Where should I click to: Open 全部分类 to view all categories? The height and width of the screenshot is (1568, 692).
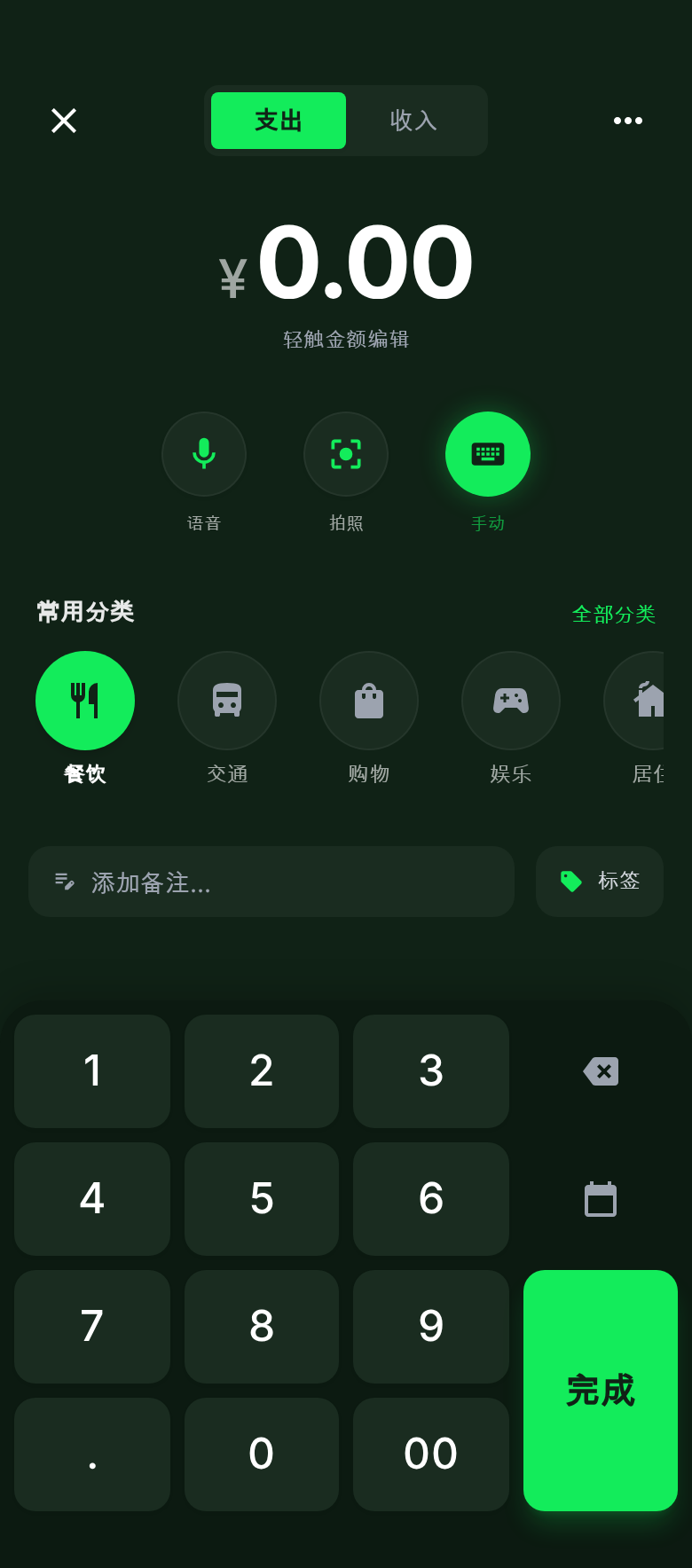pyautogui.click(x=614, y=613)
